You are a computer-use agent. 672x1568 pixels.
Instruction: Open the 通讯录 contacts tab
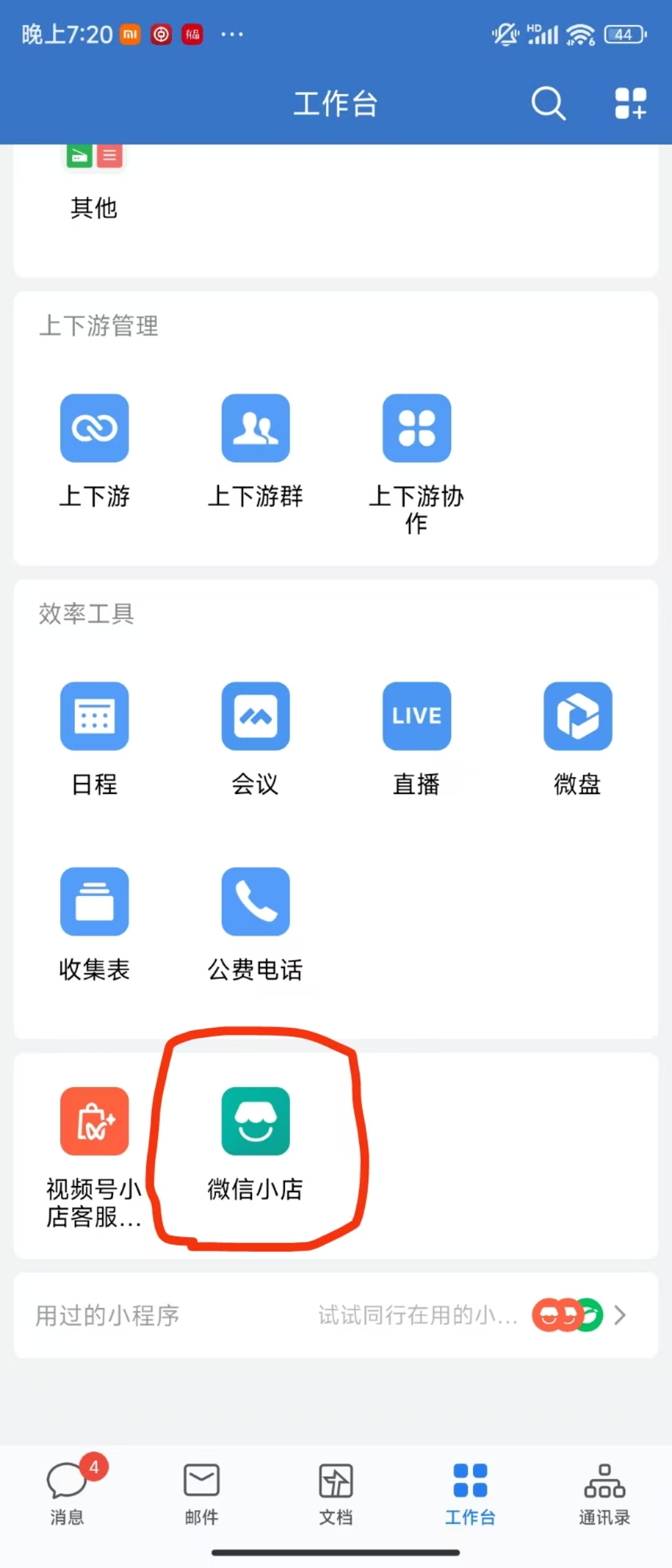click(605, 1490)
